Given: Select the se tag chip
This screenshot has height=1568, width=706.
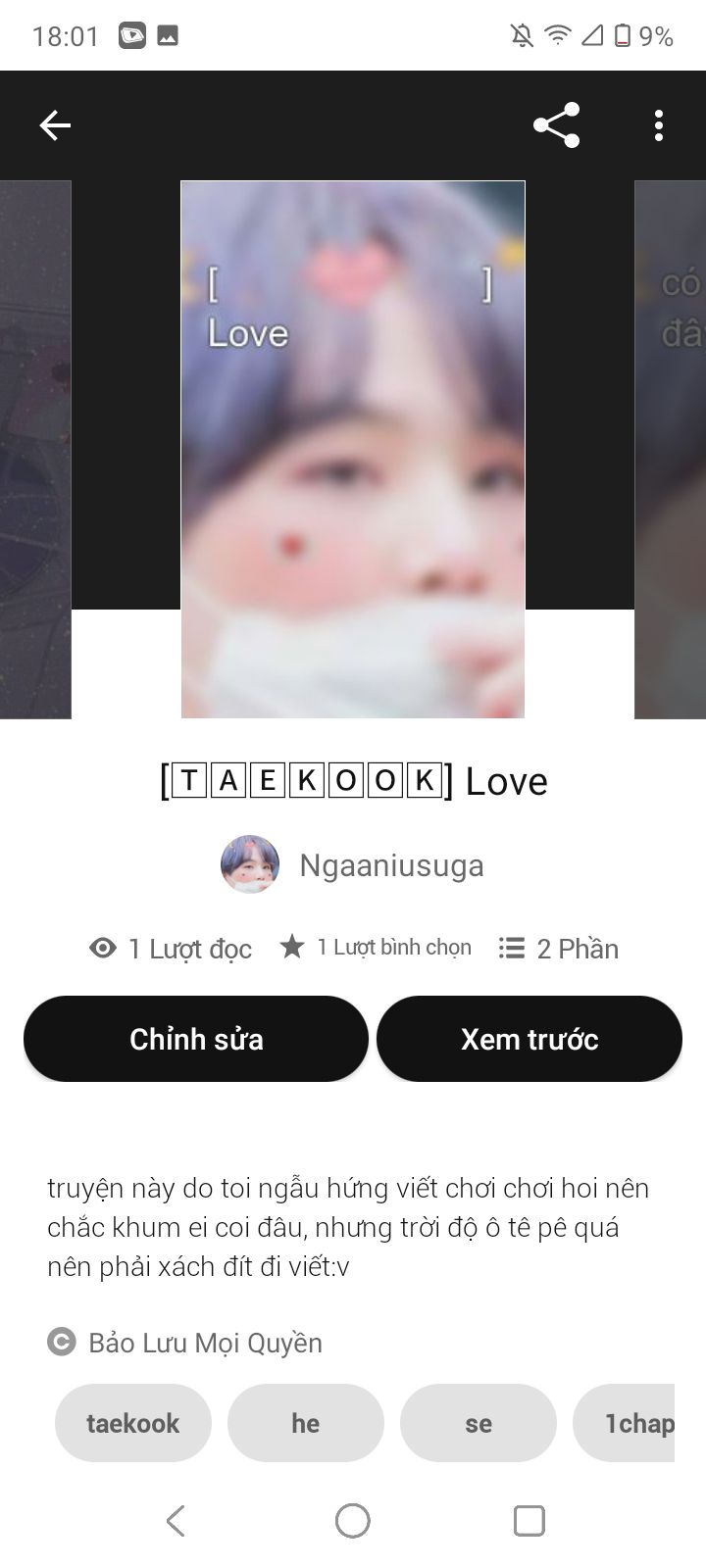Looking at the screenshot, I should coord(479,1423).
